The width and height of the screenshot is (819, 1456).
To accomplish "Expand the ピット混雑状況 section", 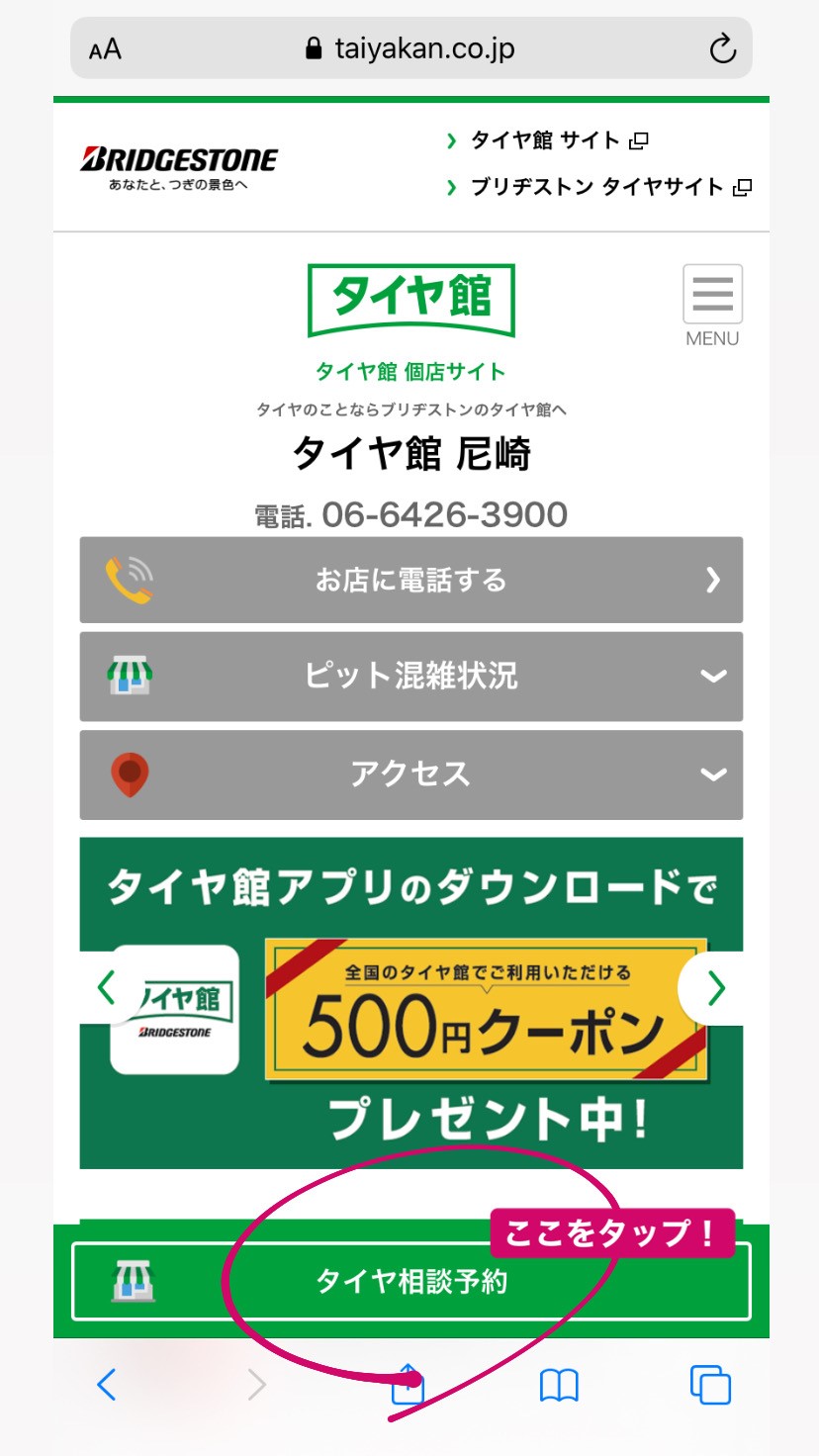I will pyautogui.click(x=410, y=677).
